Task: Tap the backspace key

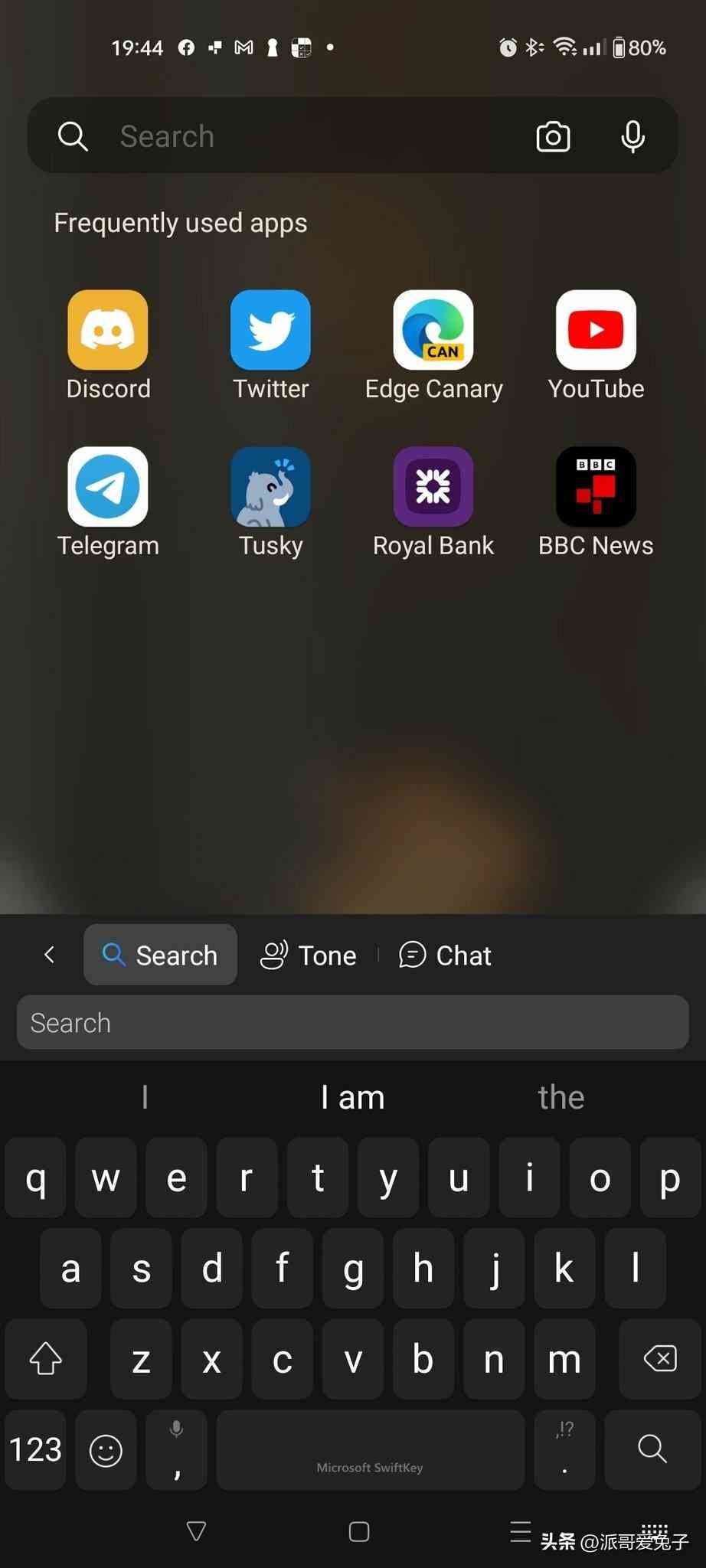Action: coord(660,1359)
